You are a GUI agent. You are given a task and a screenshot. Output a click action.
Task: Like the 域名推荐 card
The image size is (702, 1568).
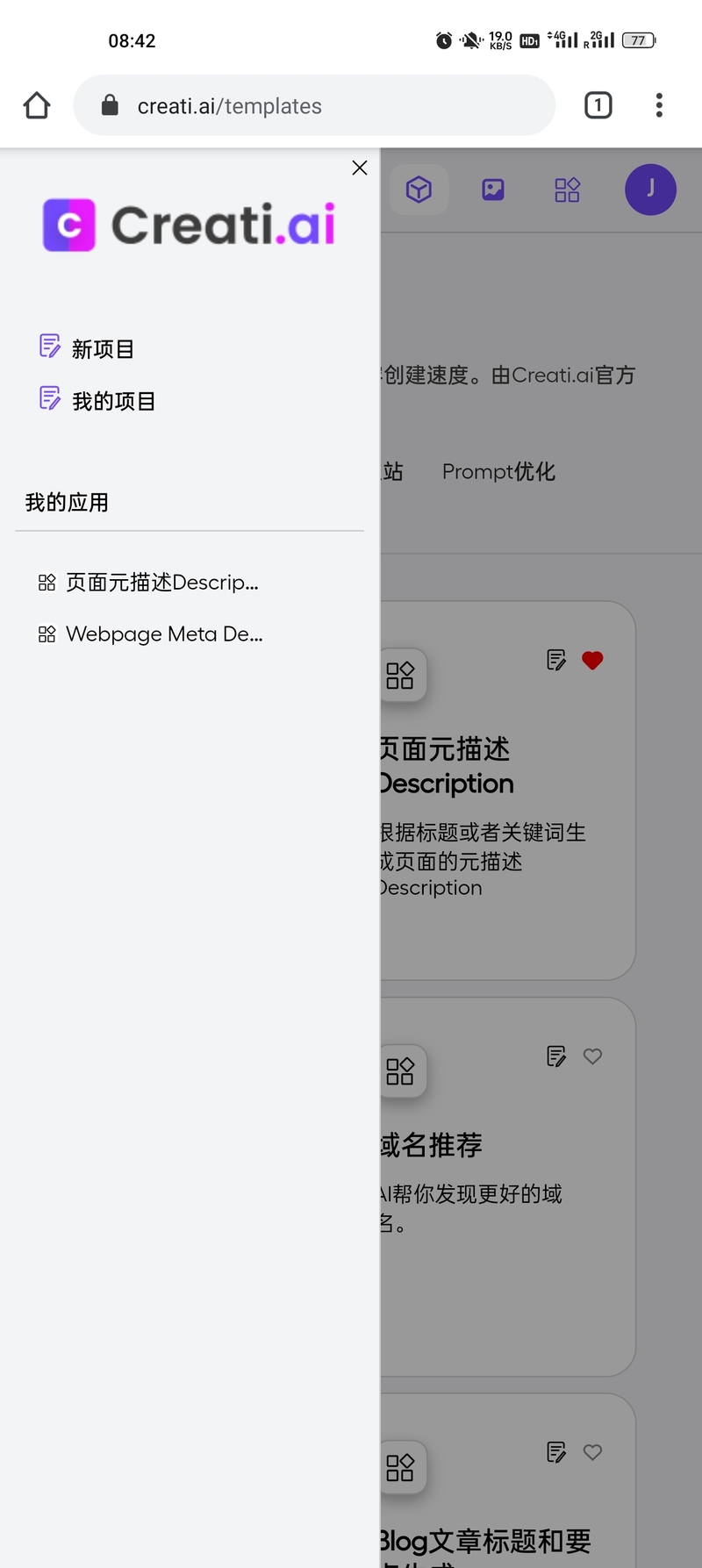592,1056
